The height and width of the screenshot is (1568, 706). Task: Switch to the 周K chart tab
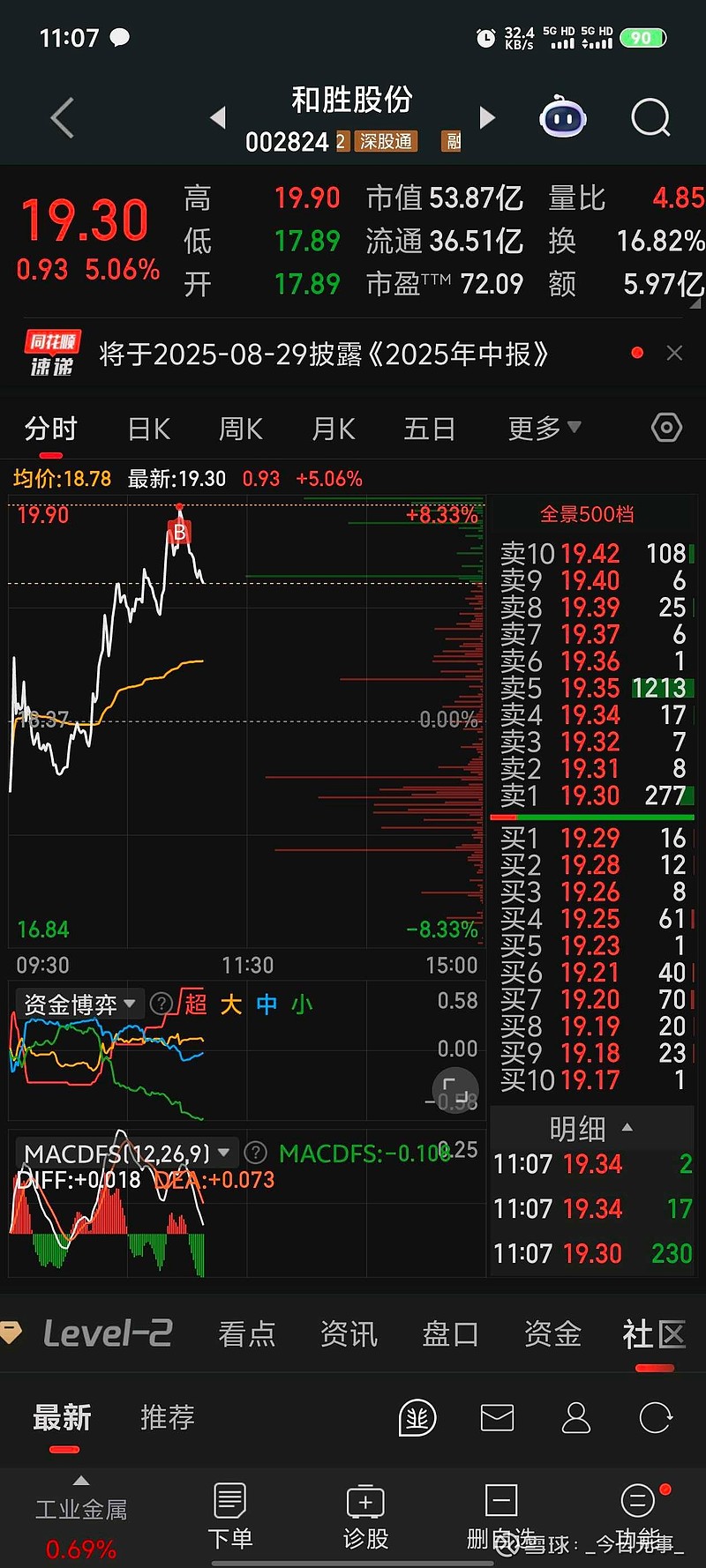241,429
